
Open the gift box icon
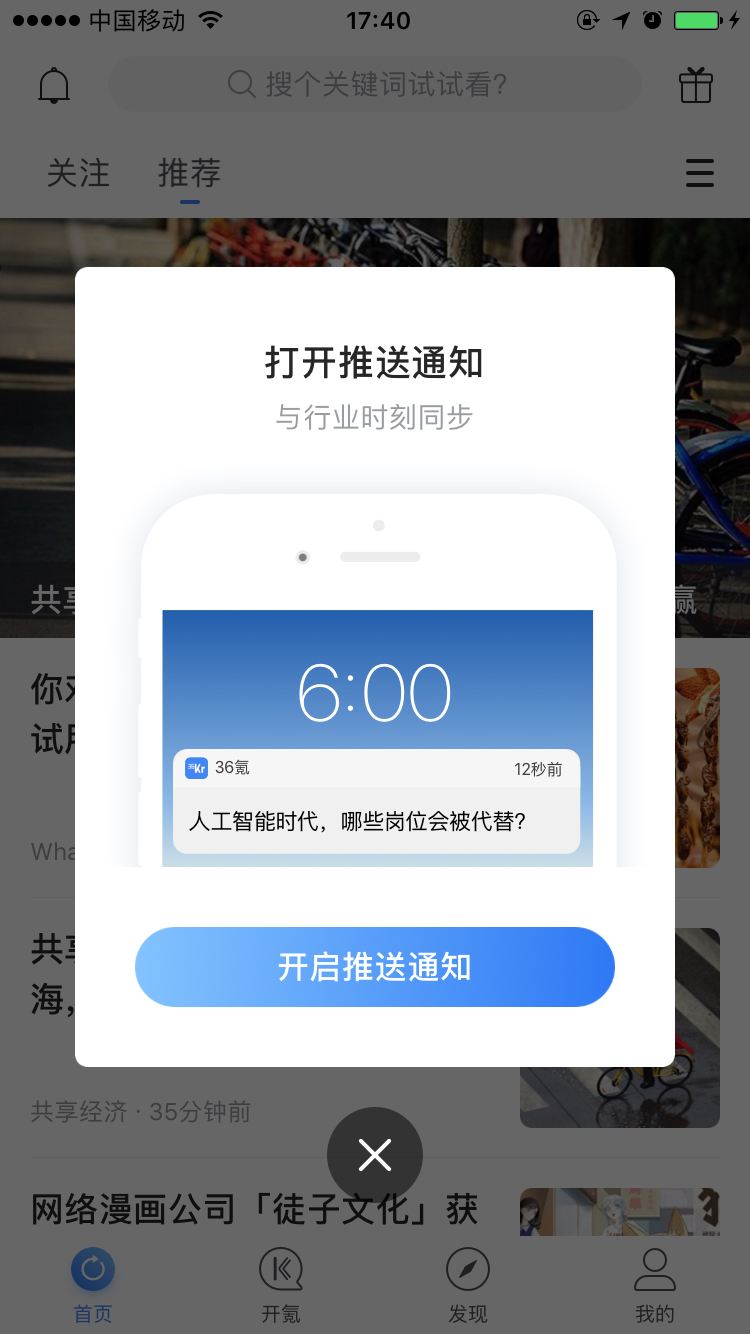pos(696,85)
